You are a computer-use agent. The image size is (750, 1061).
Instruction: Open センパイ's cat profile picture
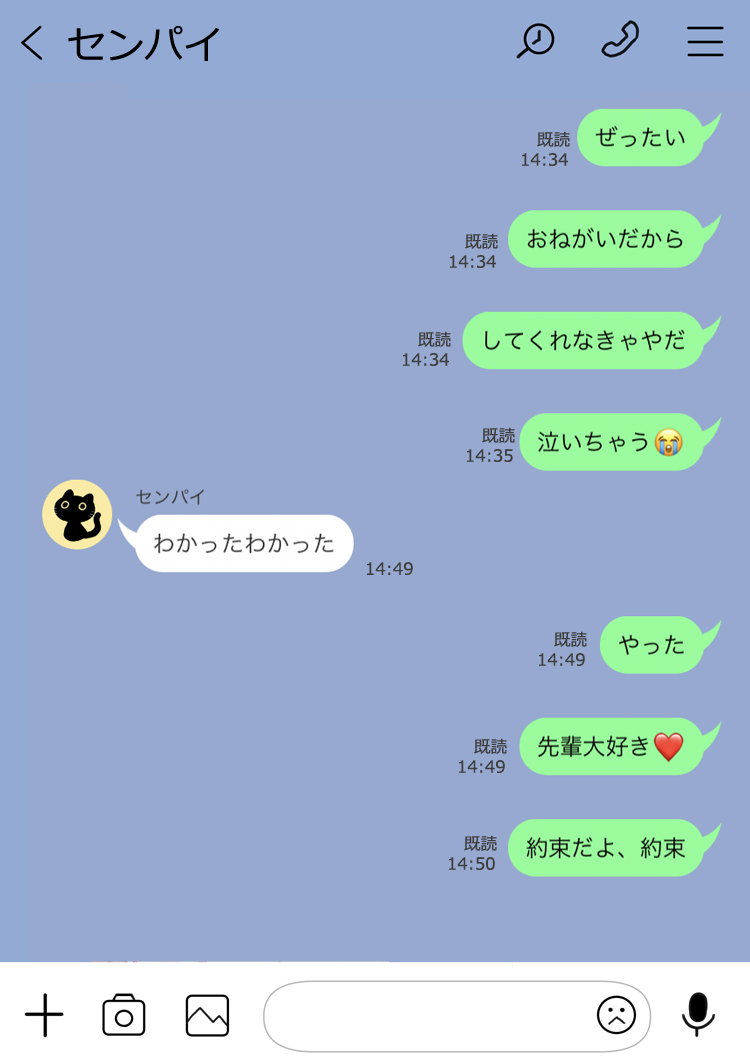click(77, 514)
